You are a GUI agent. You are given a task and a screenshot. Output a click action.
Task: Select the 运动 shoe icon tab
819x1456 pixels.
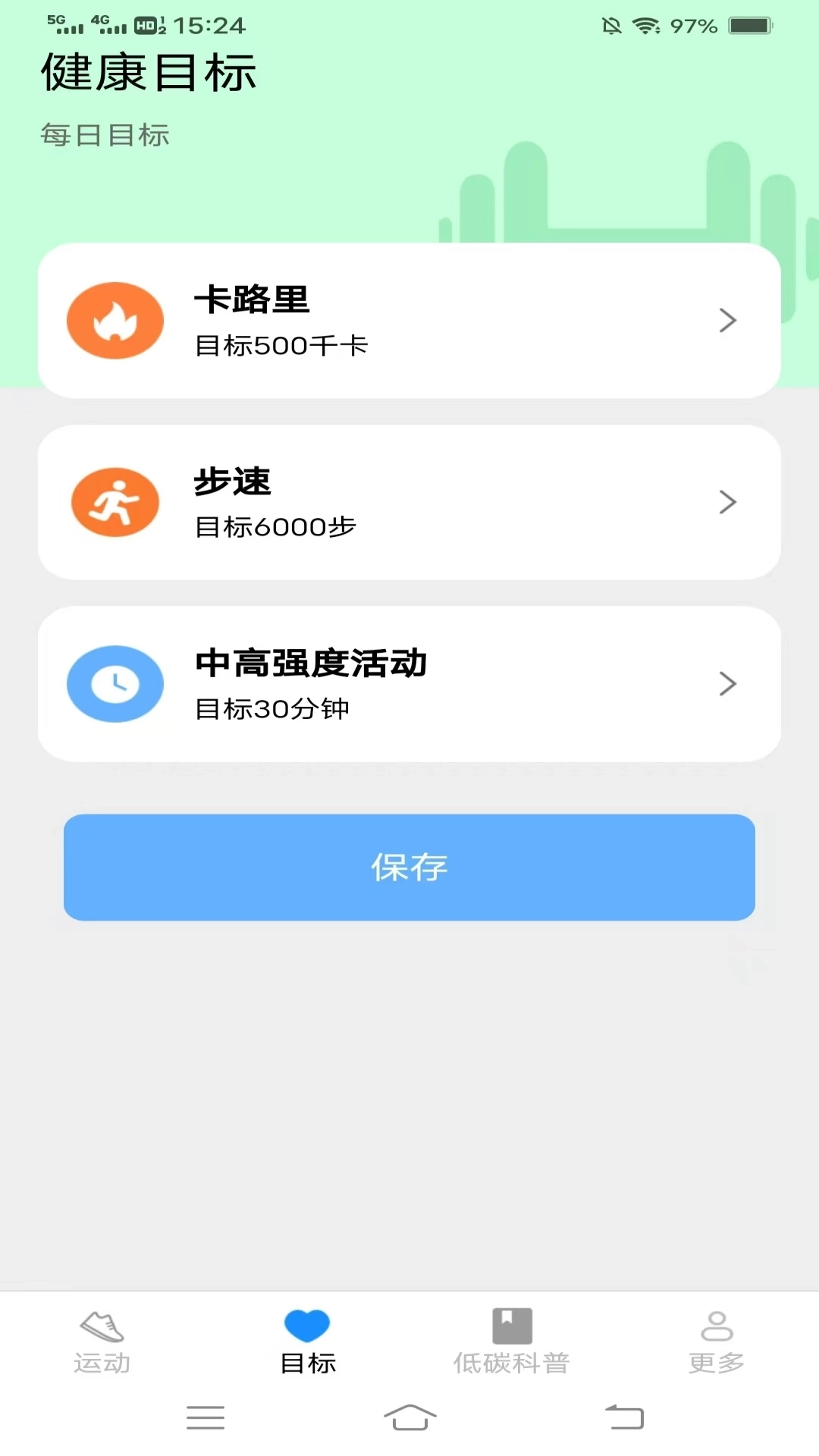pos(102,1323)
